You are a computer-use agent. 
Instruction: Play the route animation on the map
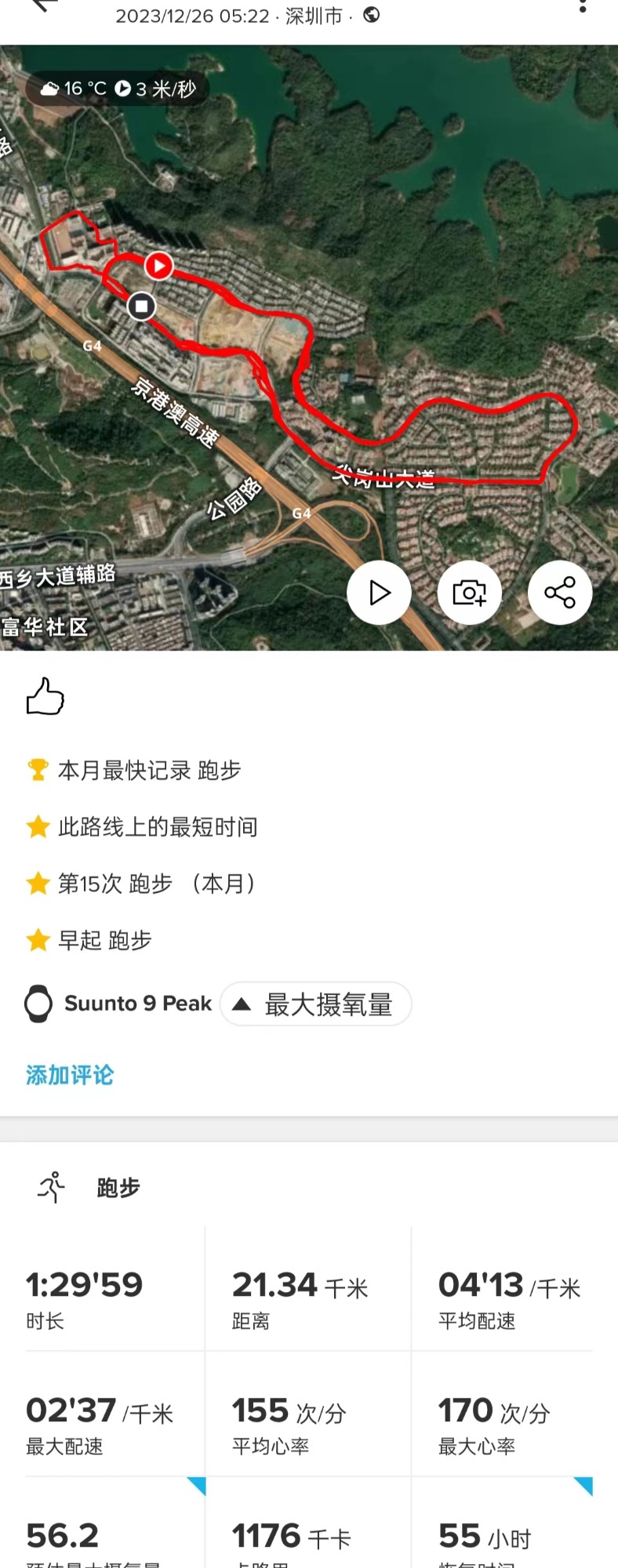[380, 593]
